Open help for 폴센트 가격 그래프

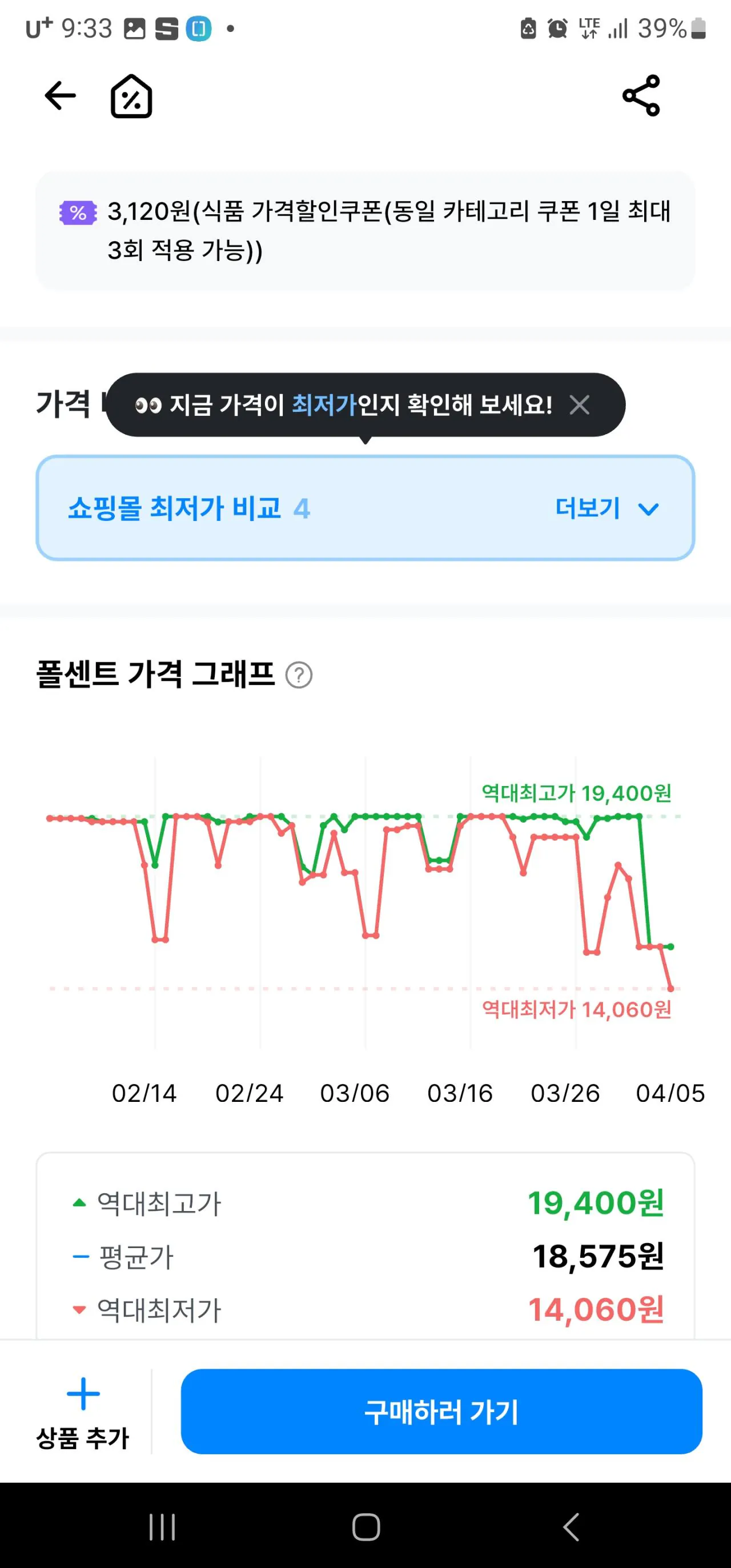click(299, 676)
